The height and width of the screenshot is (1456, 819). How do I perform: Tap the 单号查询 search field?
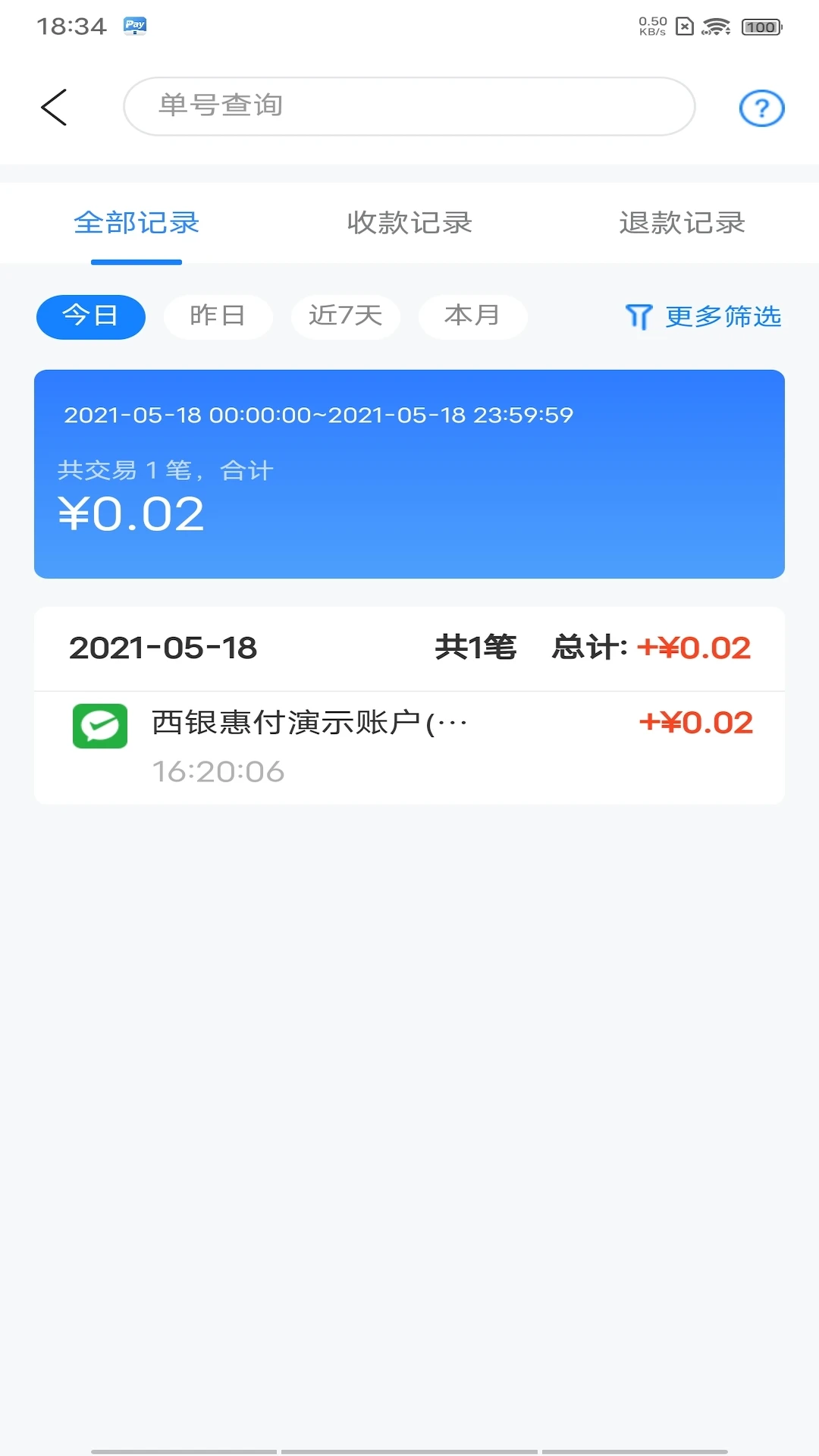point(409,106)
